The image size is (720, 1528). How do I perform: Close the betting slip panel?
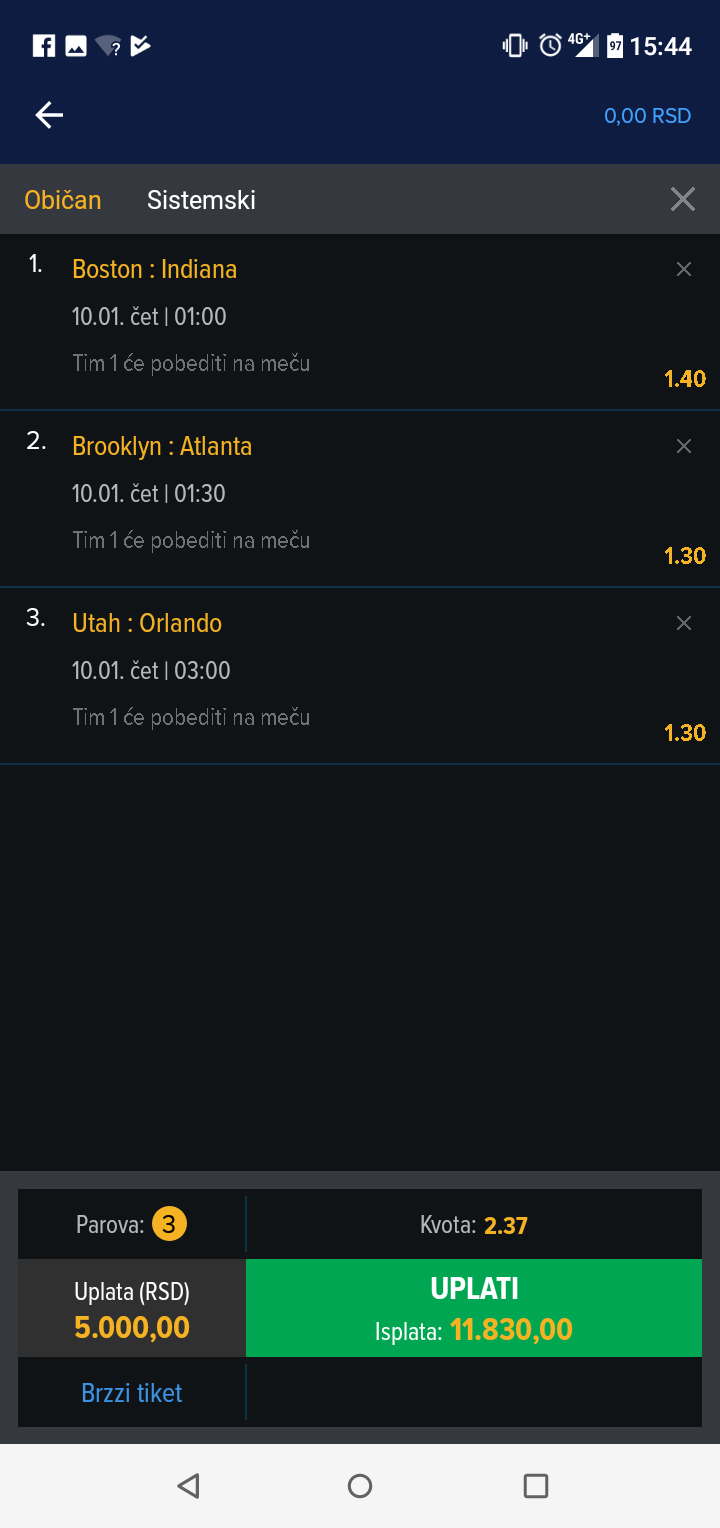[683, 199]
